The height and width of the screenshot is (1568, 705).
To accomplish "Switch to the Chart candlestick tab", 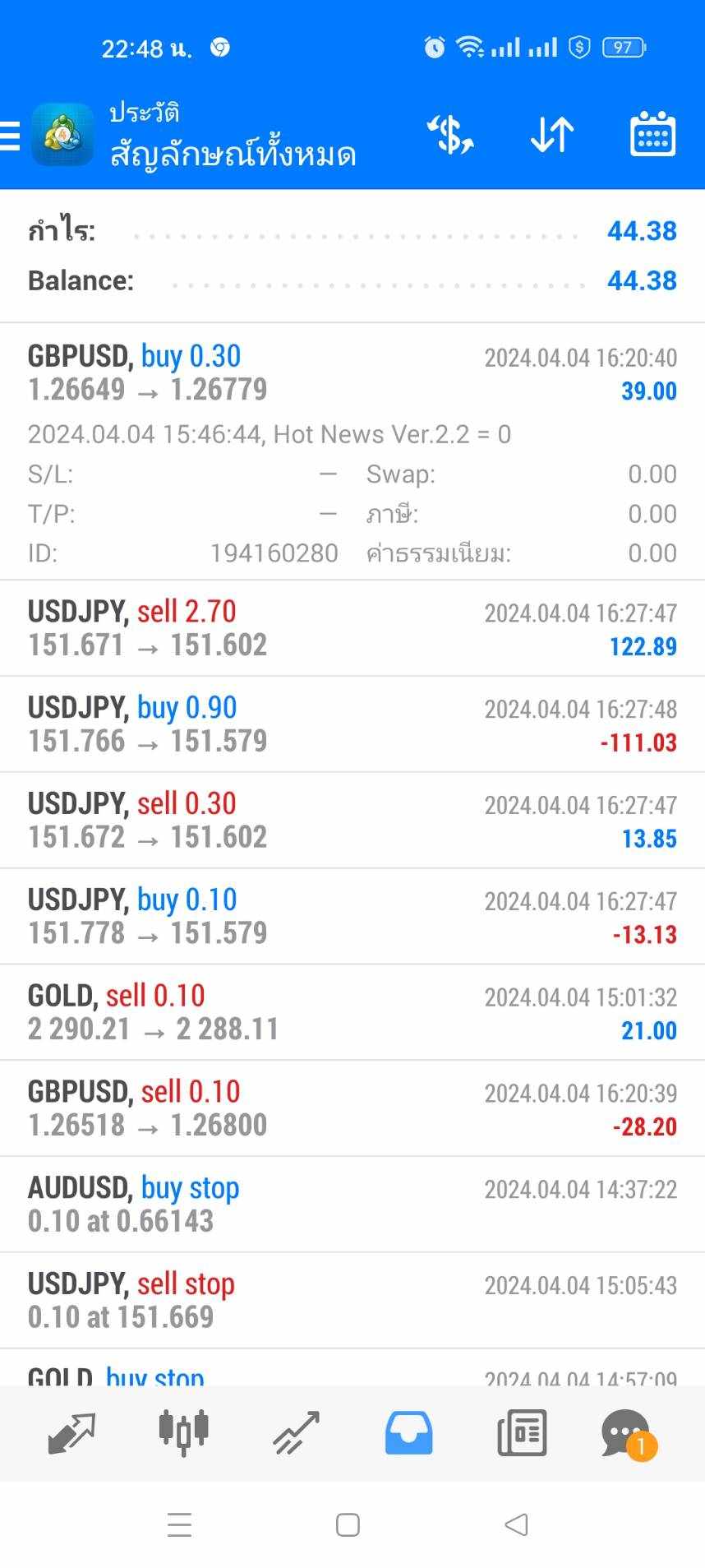I will pos(183,1432).
